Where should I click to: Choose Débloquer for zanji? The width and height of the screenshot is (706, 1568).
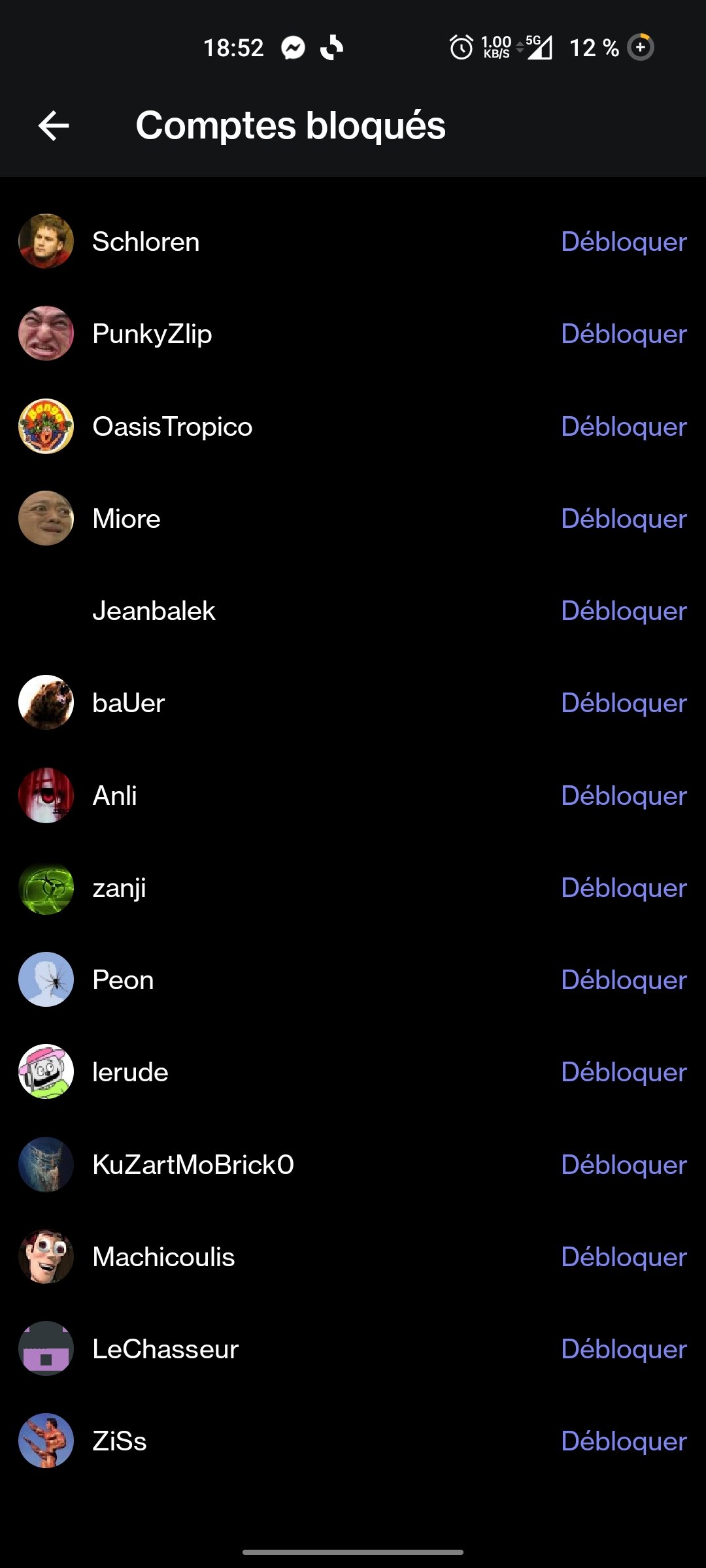coord(624,888)
